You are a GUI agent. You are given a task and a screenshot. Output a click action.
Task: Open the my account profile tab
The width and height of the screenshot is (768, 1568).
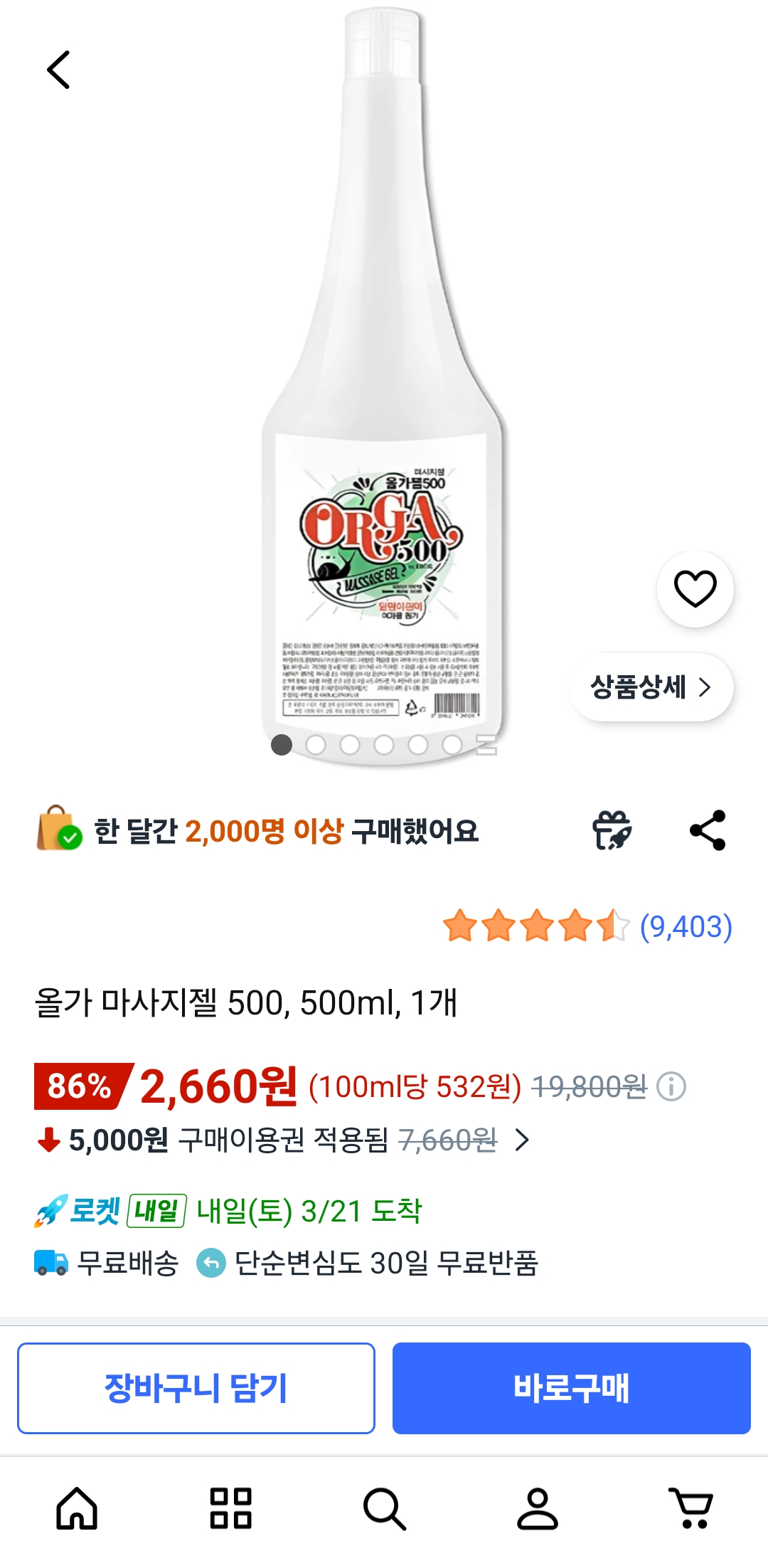538,1508
